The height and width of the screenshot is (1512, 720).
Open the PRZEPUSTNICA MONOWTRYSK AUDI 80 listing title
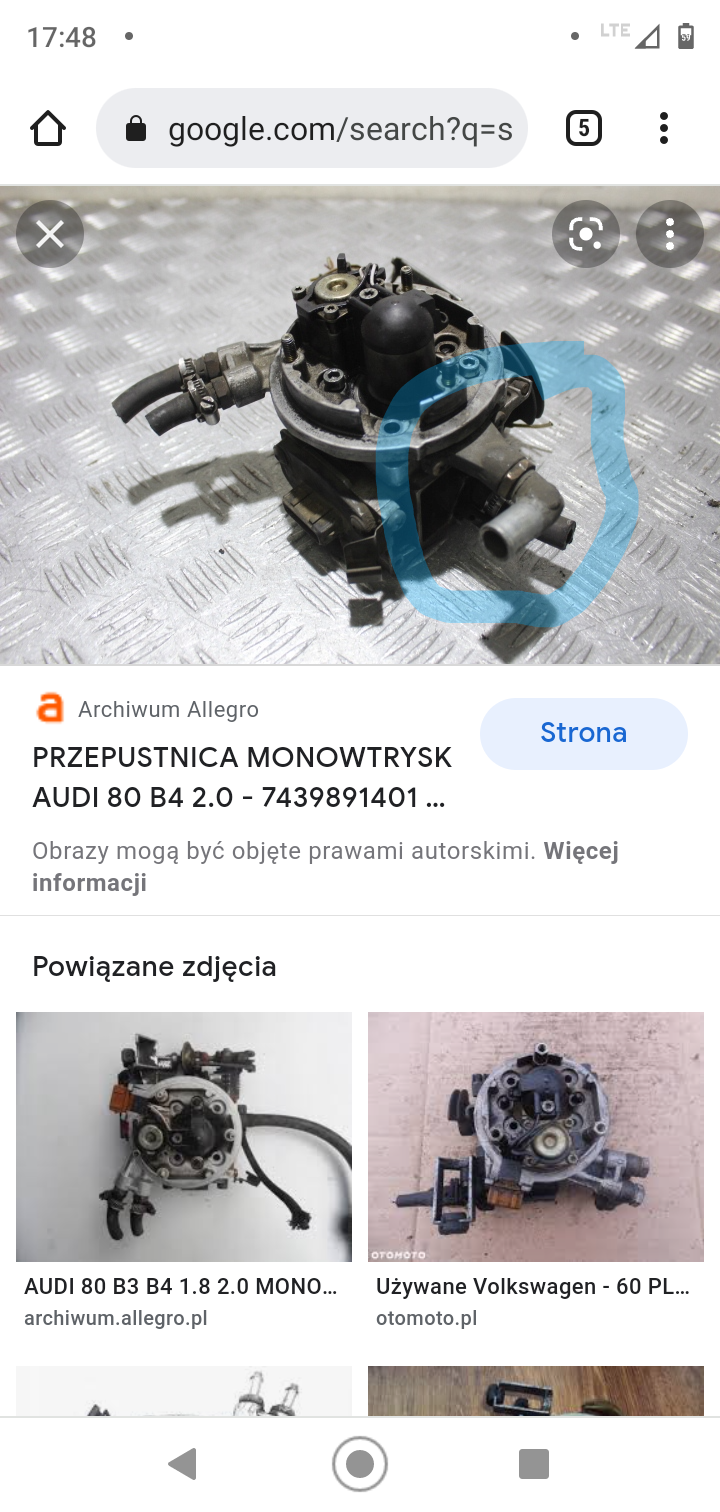(242, 778)
